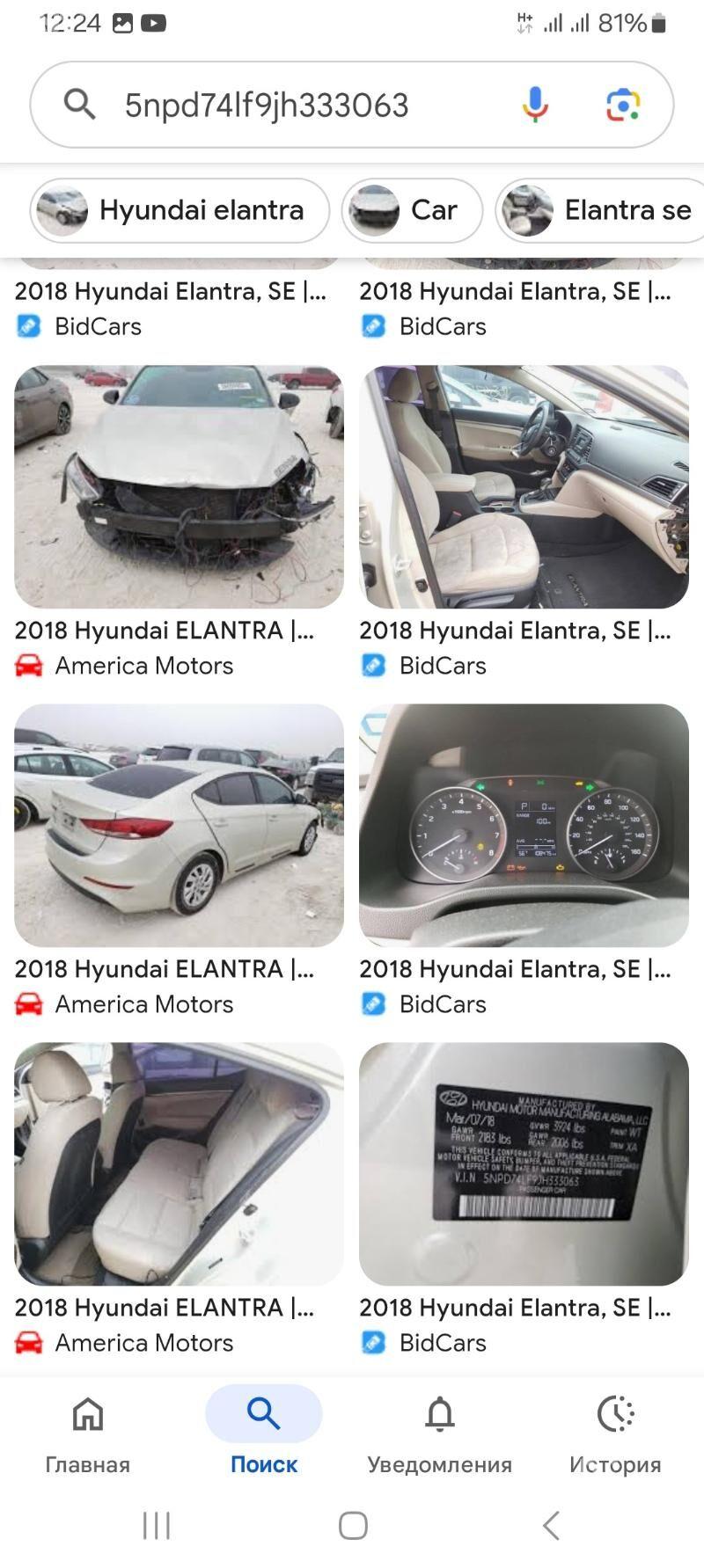Tap the magnifying glass search icon
The height and width of the screenshot is (1568, 704).
pos(79,104)
